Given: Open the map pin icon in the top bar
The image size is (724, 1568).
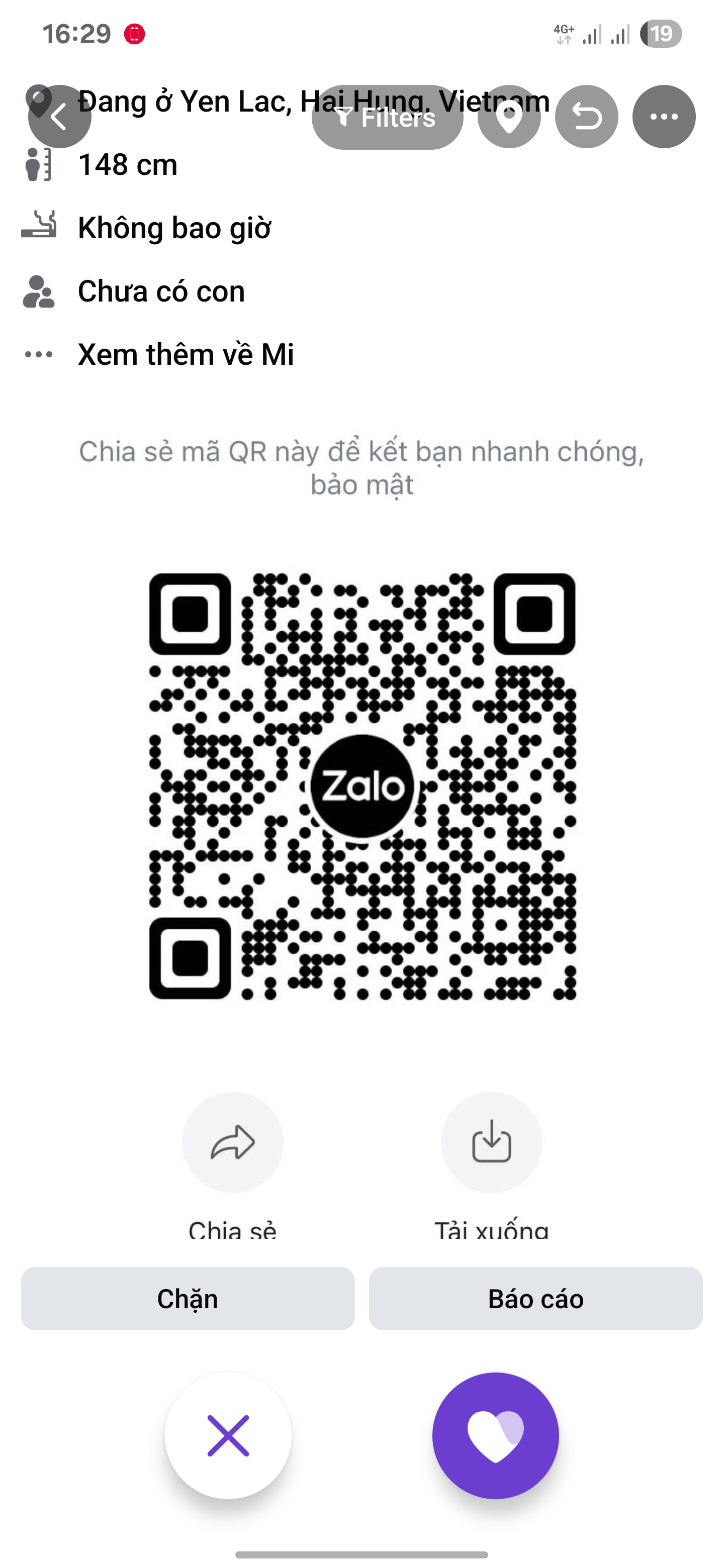Looking at the screenshot, I should tap(510, 118).
